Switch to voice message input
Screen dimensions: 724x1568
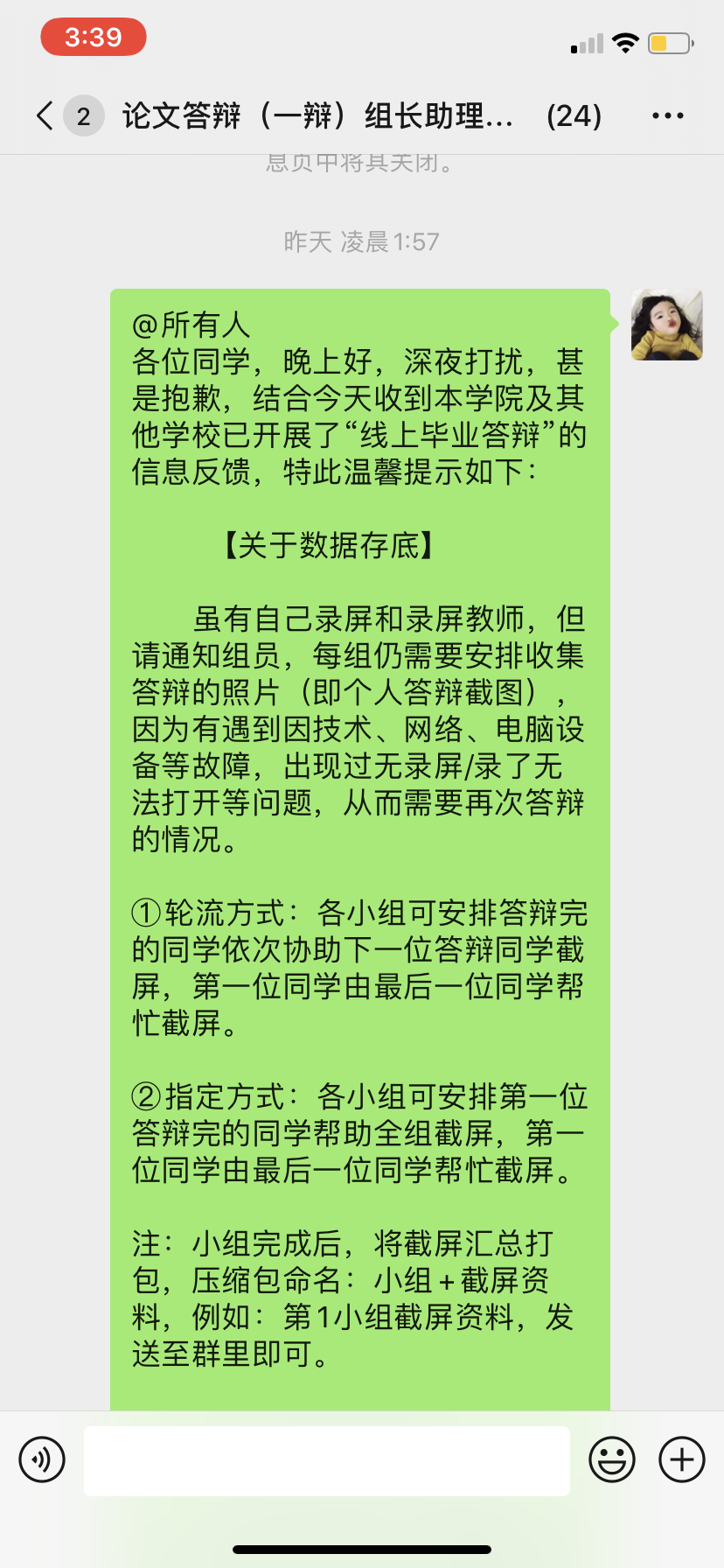[x=42, y=1459]
